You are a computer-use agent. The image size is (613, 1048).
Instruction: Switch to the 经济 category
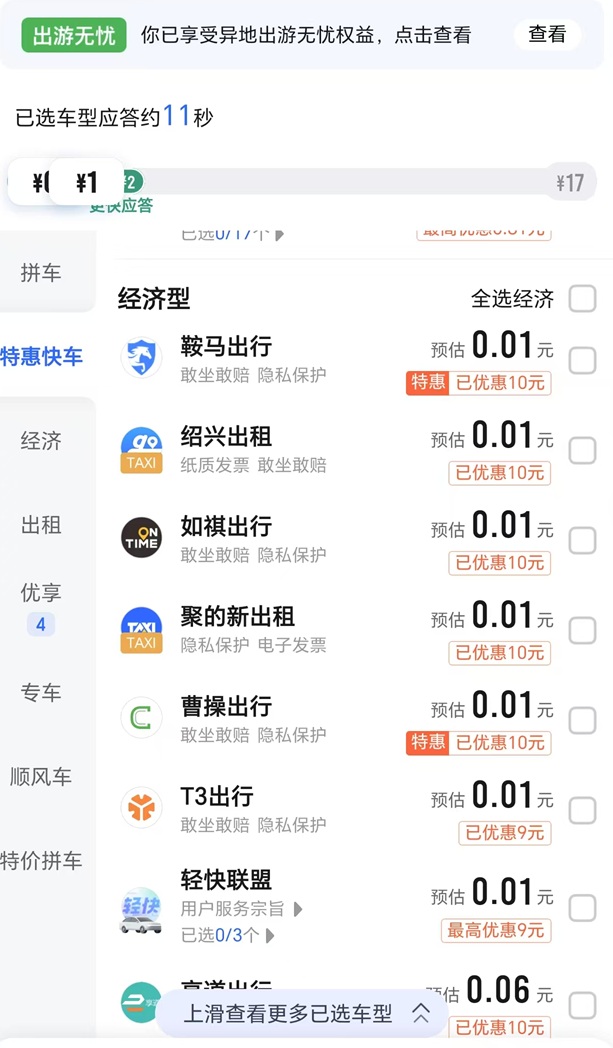[x=41, y=441]
